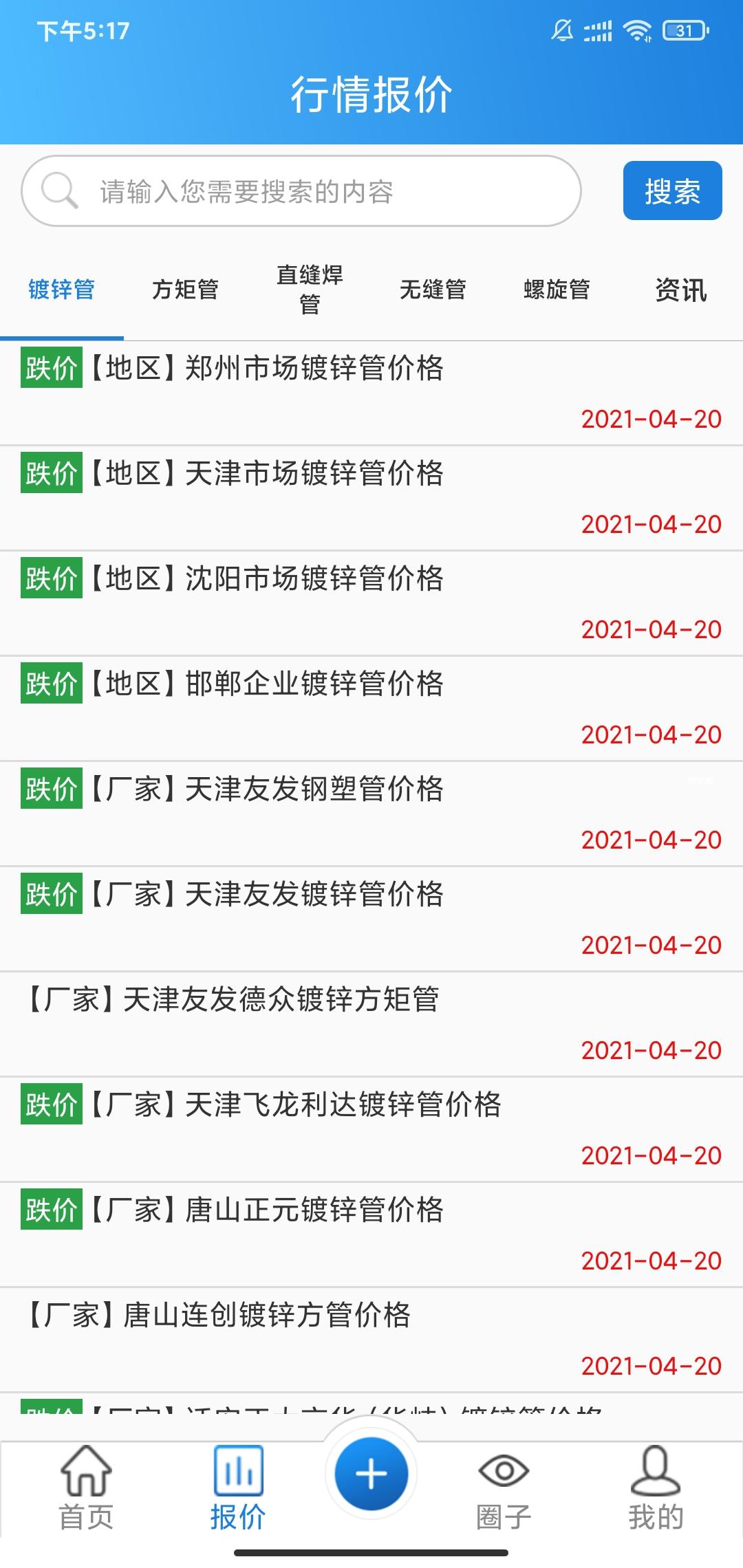The width and height of the screenshot is (743, 1568).
Task: Switch to the 方矩管 tab
Action: click(185, 290)
